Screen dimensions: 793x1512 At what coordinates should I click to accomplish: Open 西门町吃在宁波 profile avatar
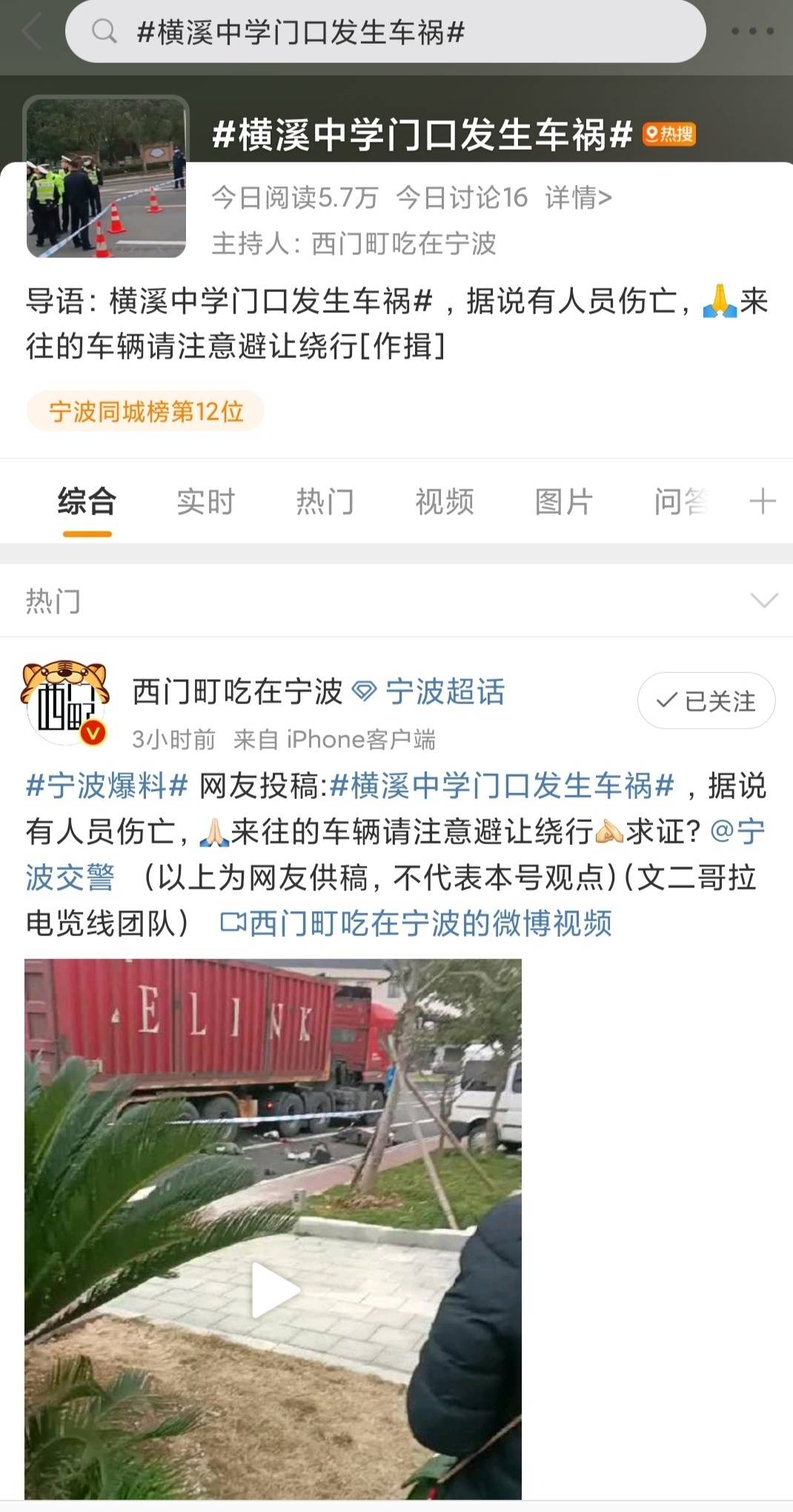pos(64,702)
